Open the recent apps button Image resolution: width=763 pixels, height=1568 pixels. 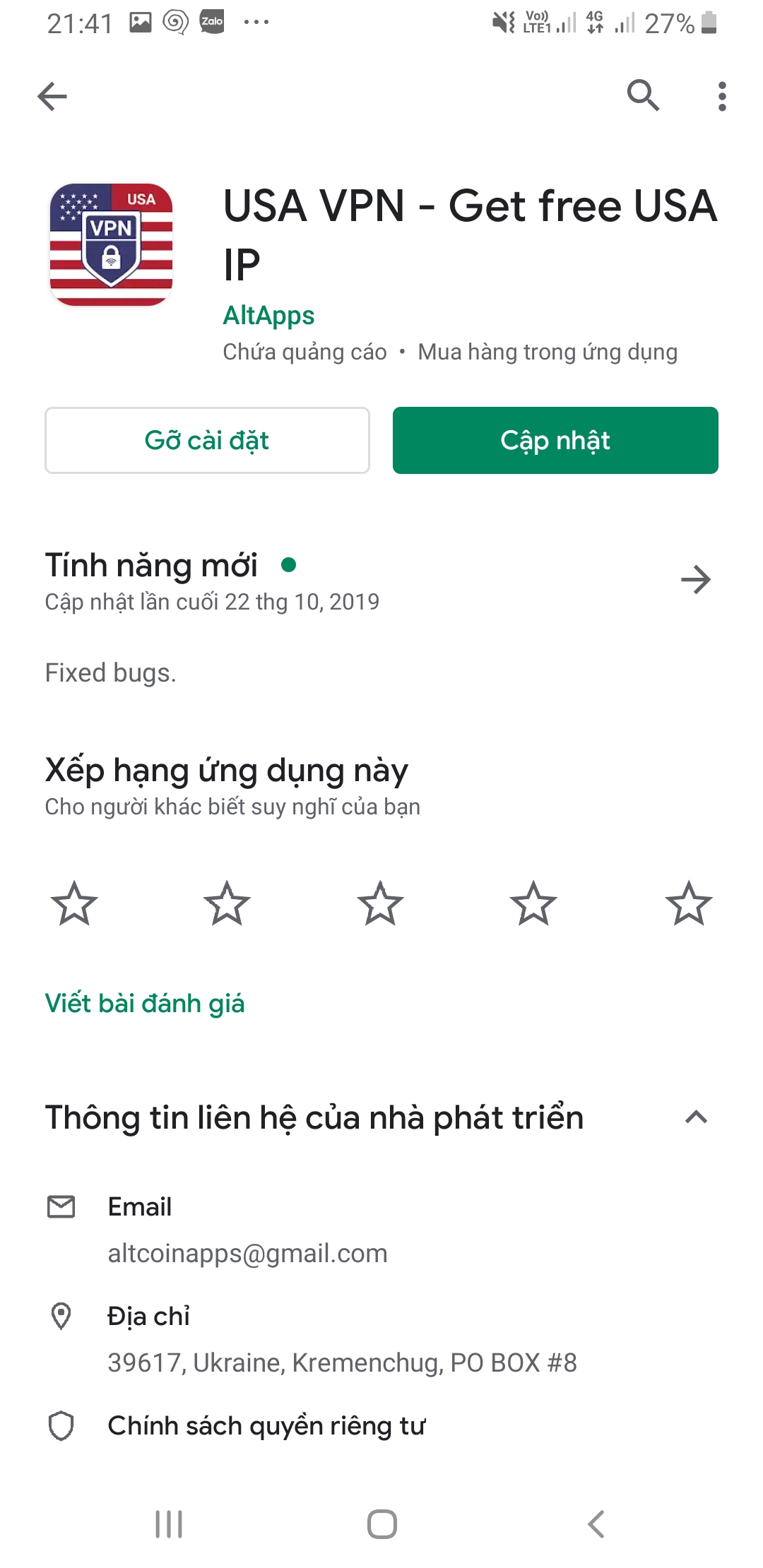tap(169, 1524)
